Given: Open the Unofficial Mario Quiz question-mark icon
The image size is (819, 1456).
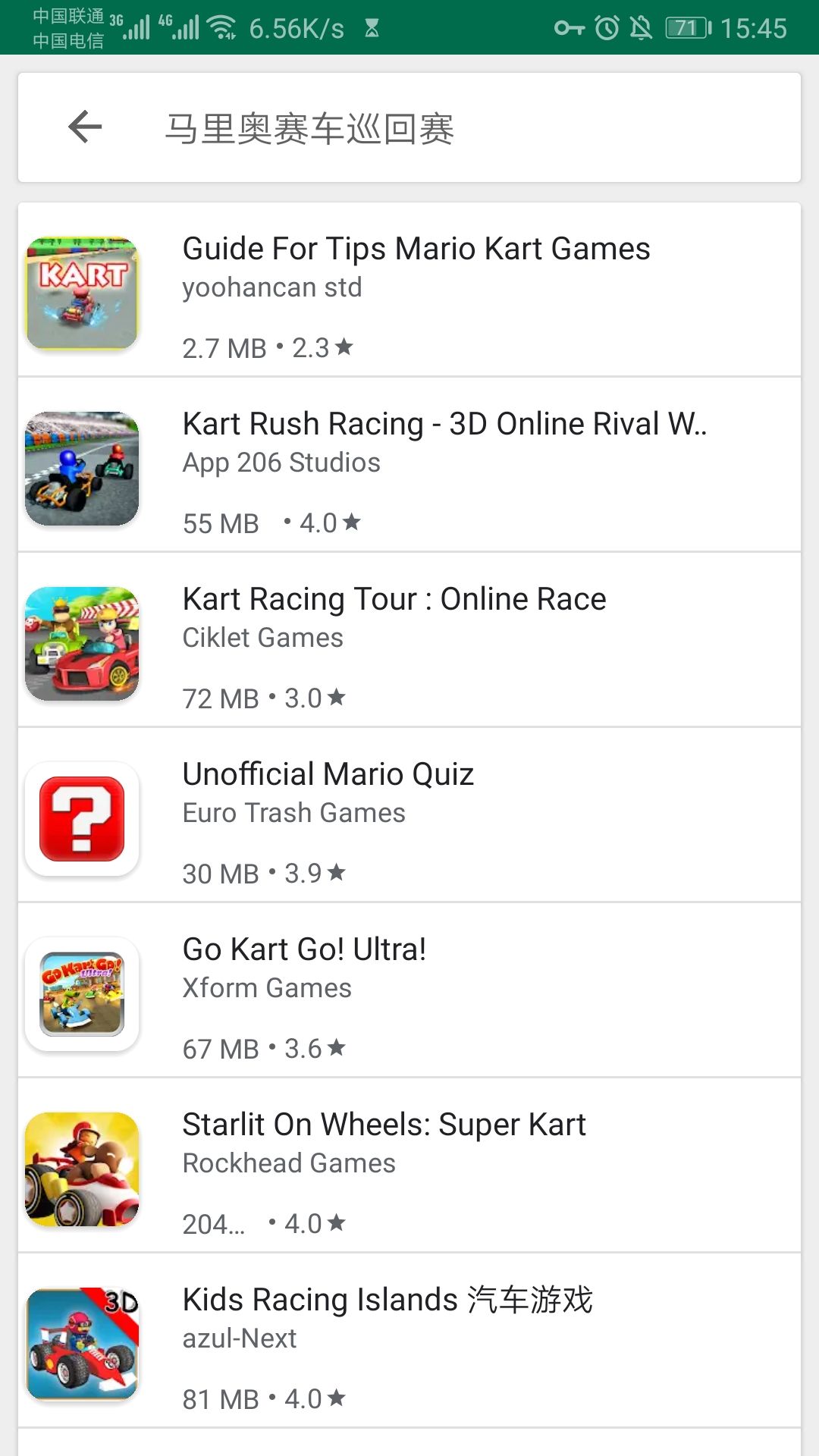Looking at the screenshot, I should 82,819.
